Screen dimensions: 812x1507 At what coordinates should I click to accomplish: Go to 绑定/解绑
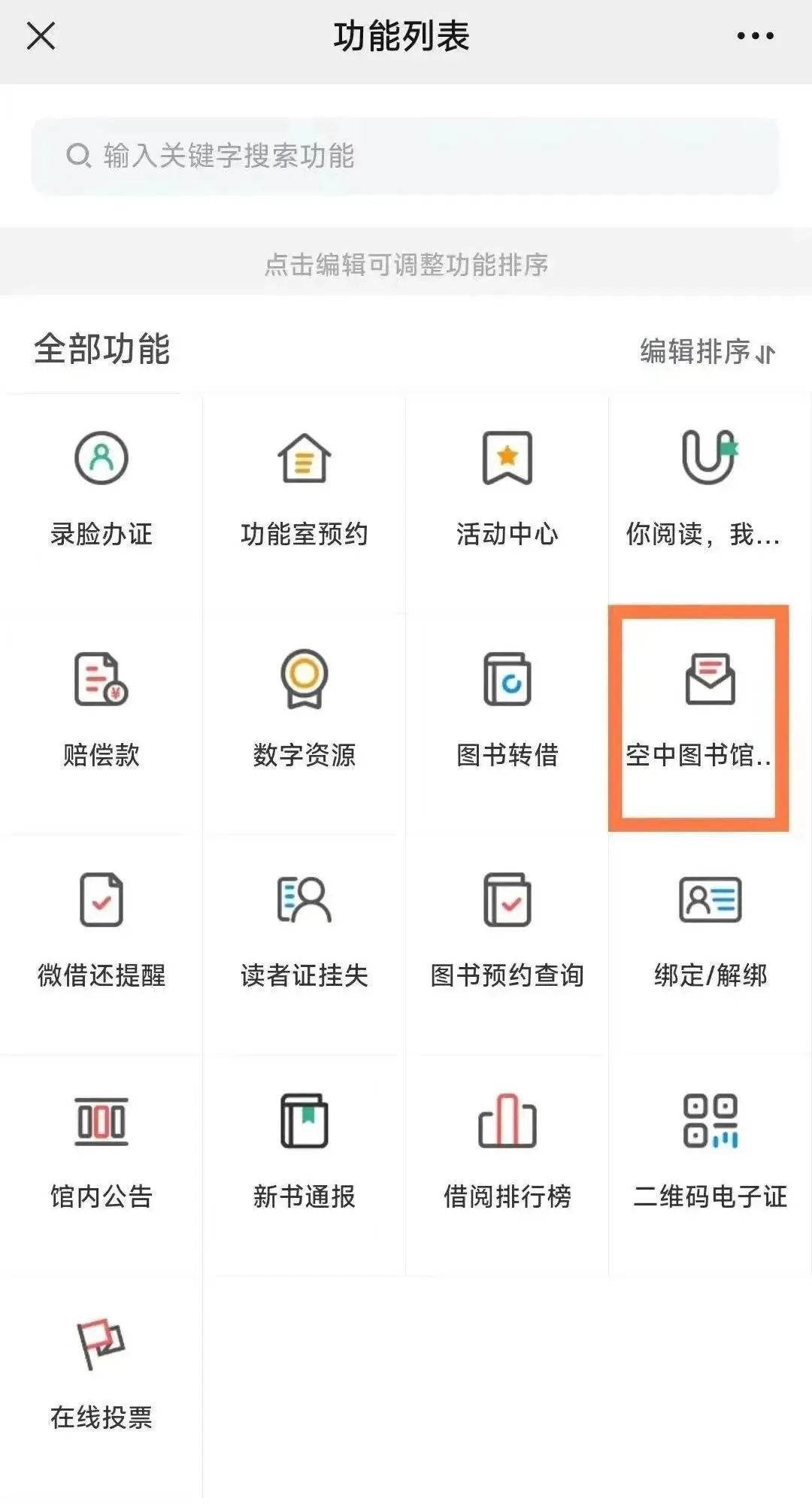710,931
